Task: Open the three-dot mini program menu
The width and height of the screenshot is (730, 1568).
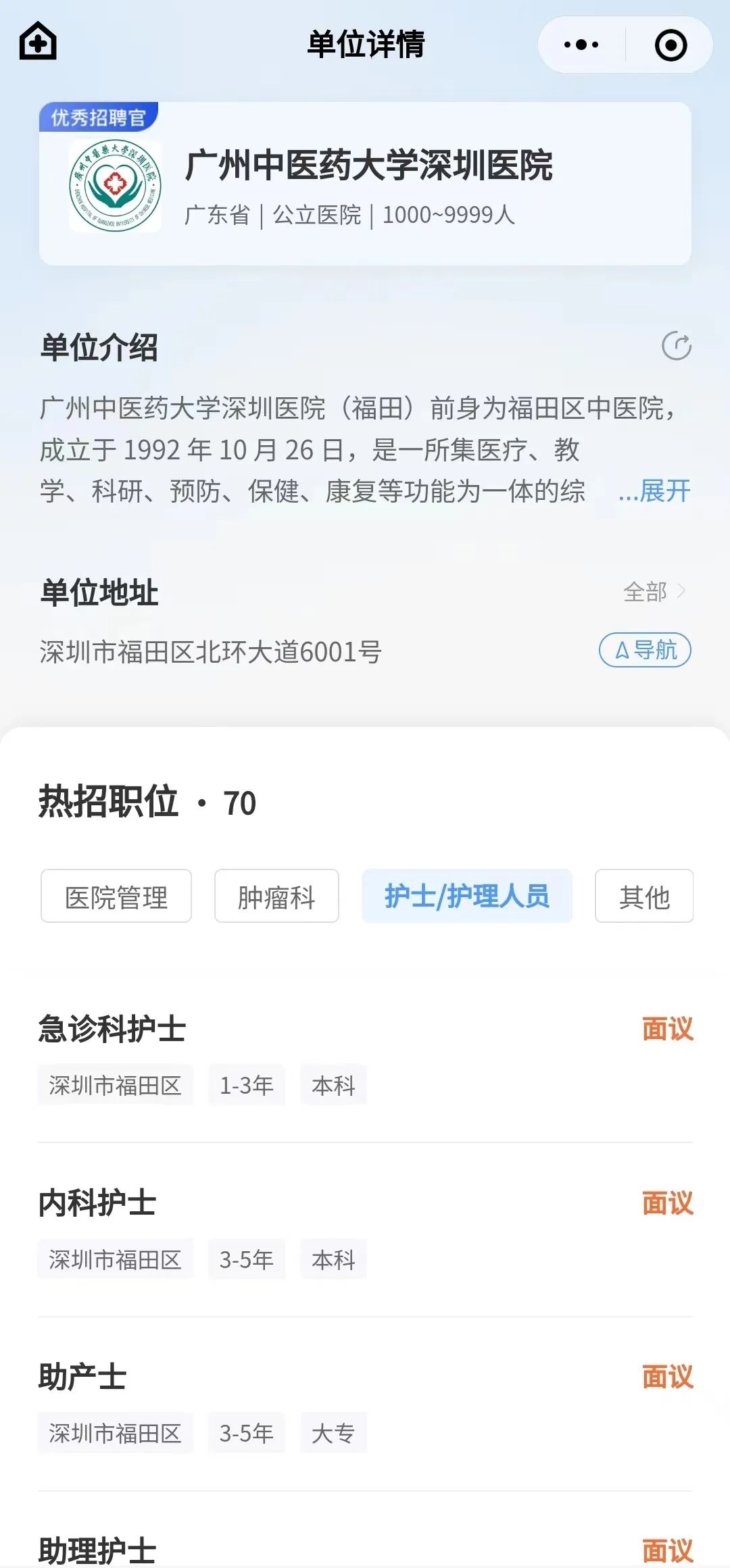Action: (x=581, y=45)
